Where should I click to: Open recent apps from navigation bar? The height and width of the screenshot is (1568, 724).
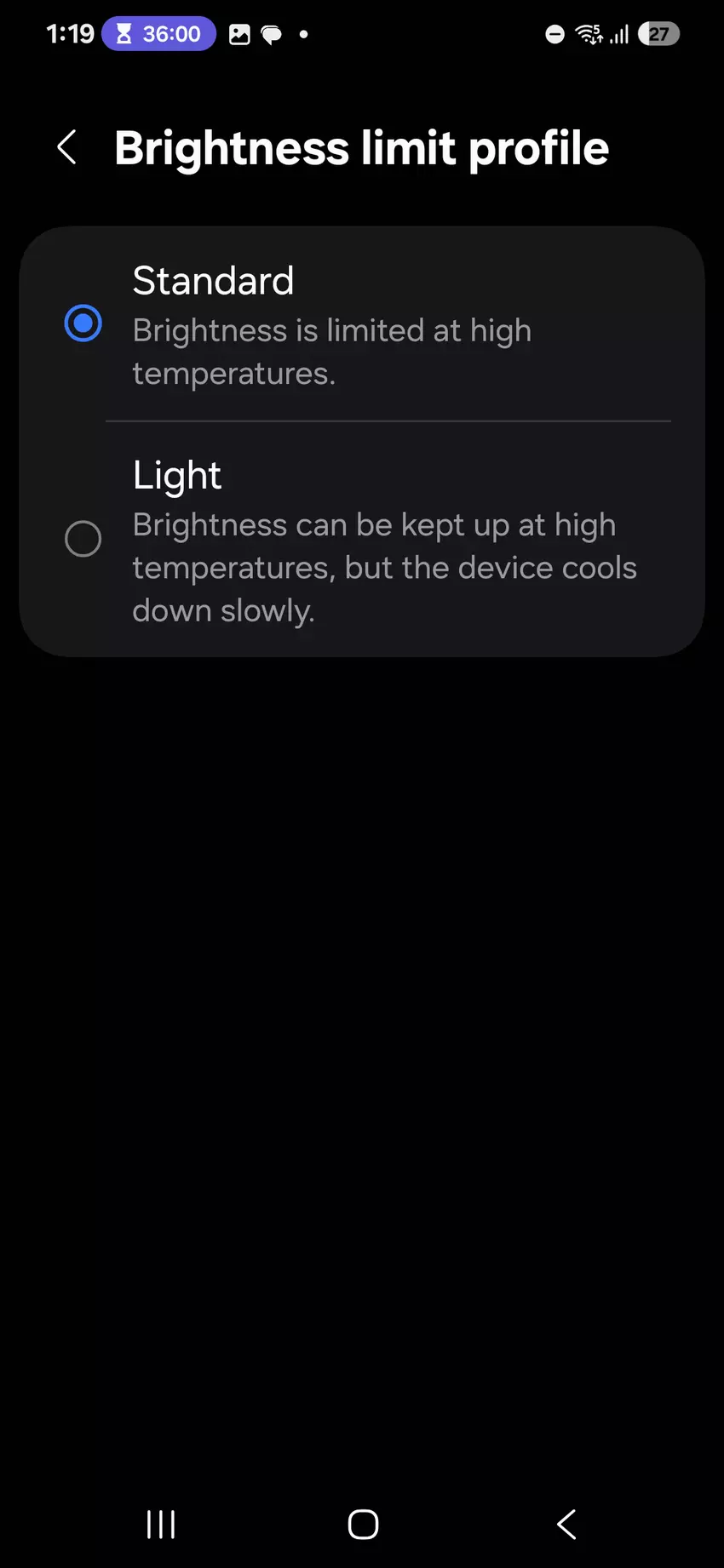point(160,1524)
